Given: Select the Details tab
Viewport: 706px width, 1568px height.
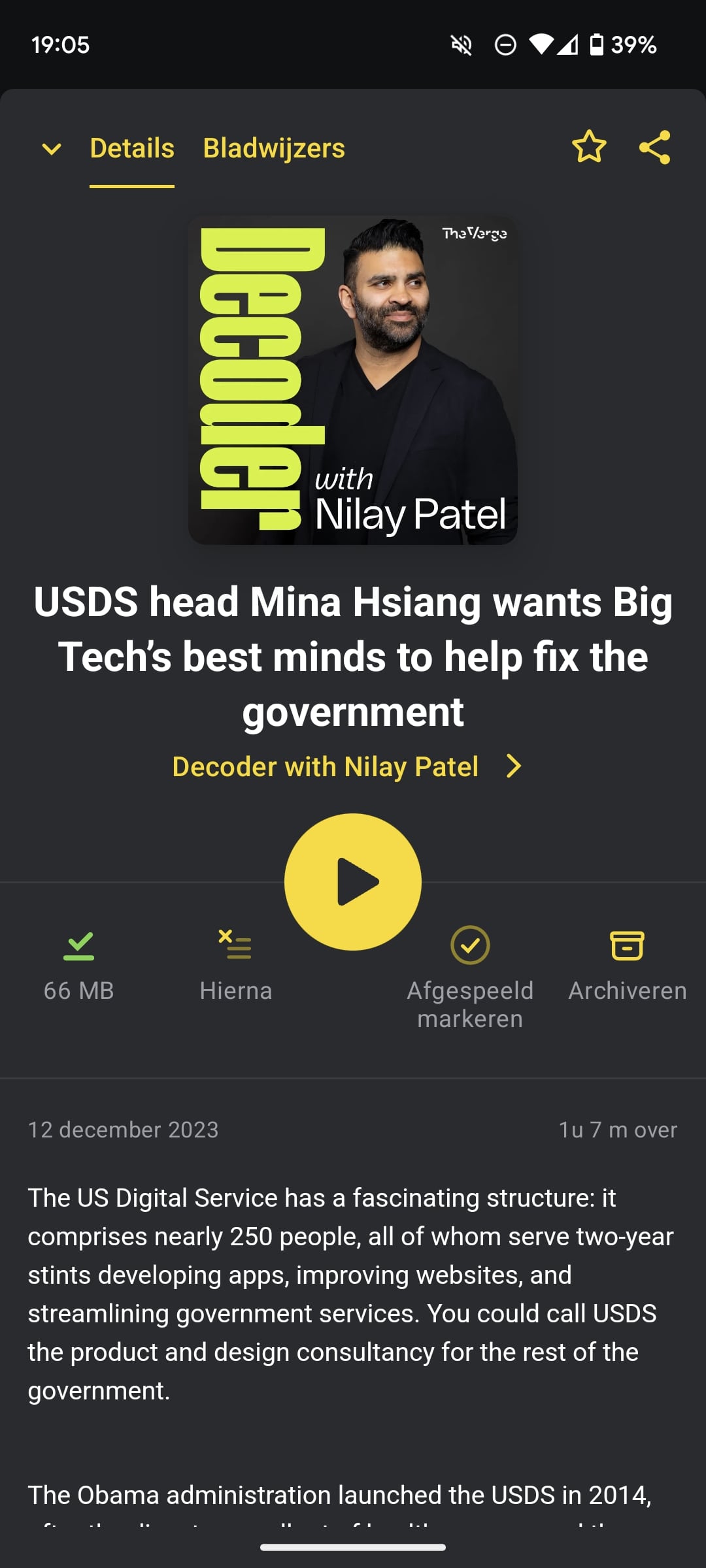Looking at the screenshot, I should [x=132, y=148].
